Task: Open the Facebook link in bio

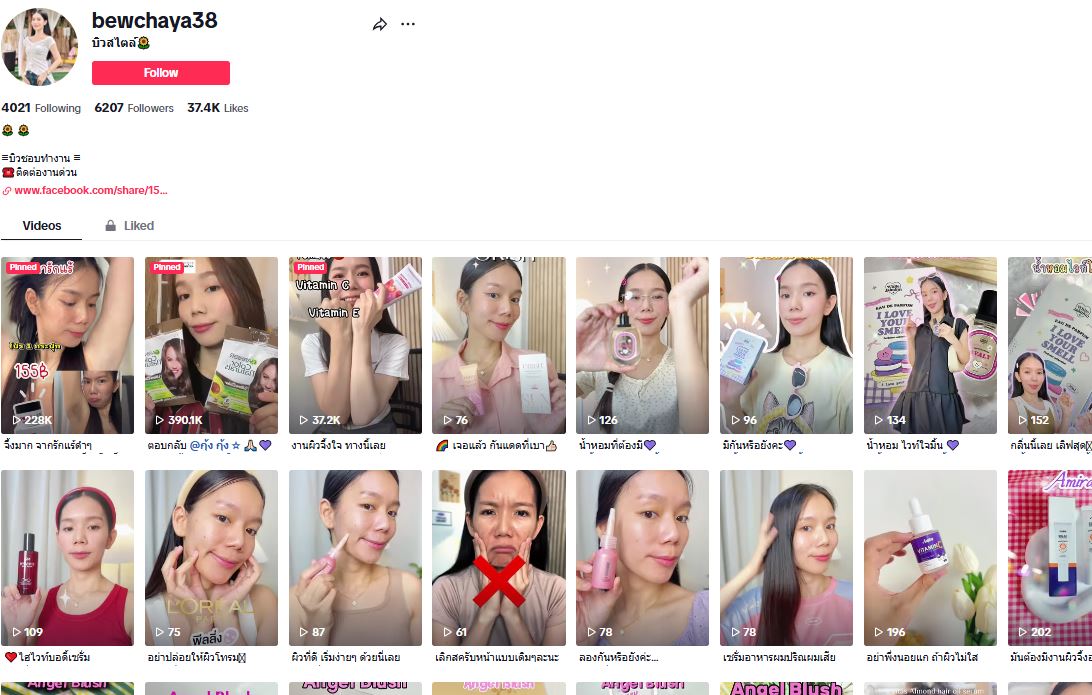Action: click(x=90, y=190)
